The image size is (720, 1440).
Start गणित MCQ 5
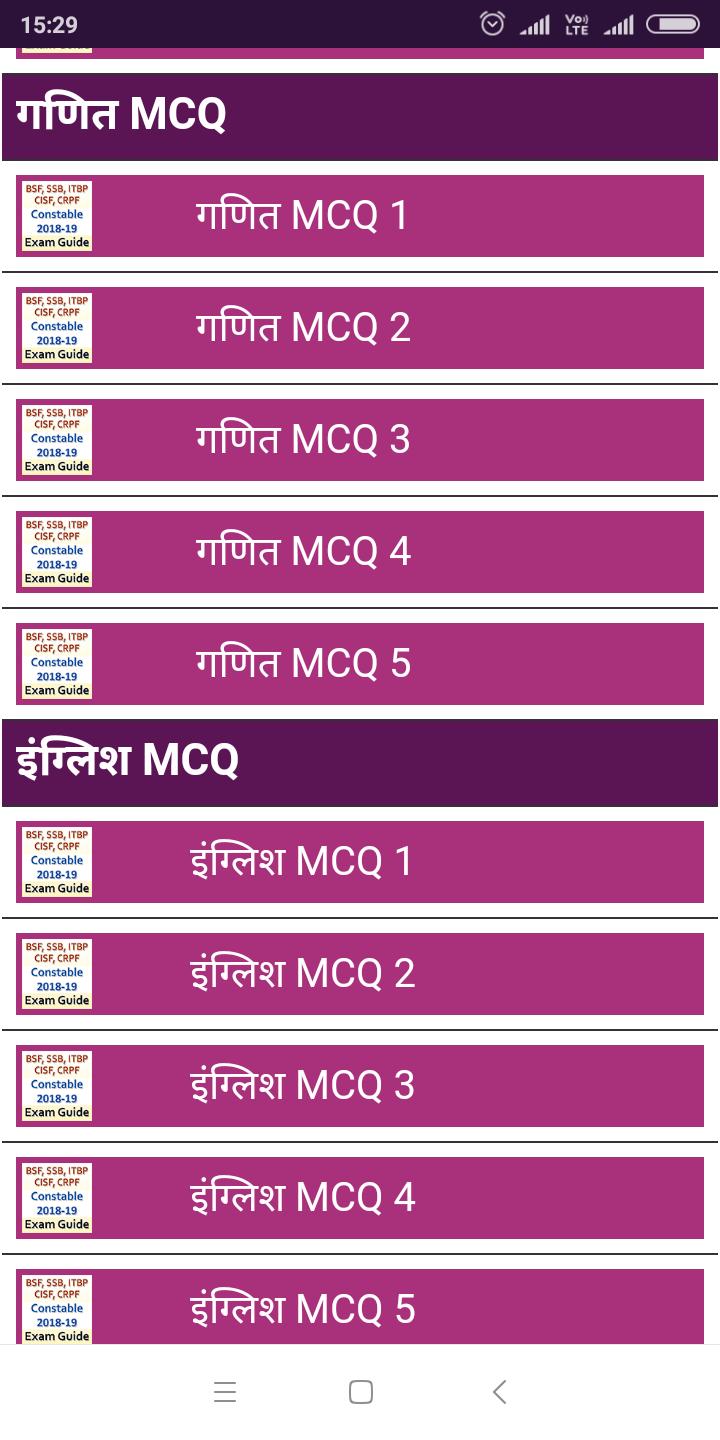360,664
